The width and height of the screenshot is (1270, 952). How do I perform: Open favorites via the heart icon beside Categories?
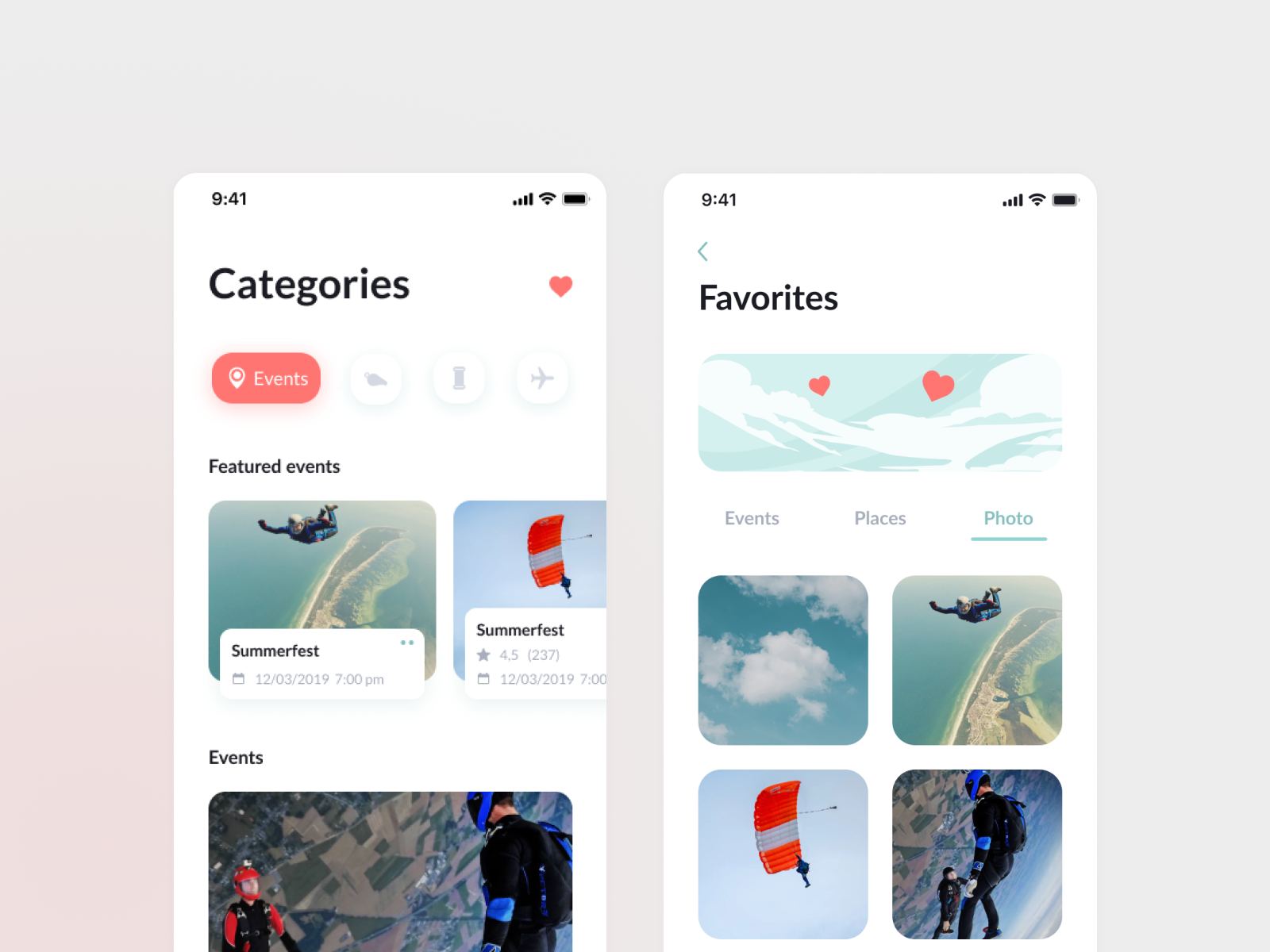(560, 286)
